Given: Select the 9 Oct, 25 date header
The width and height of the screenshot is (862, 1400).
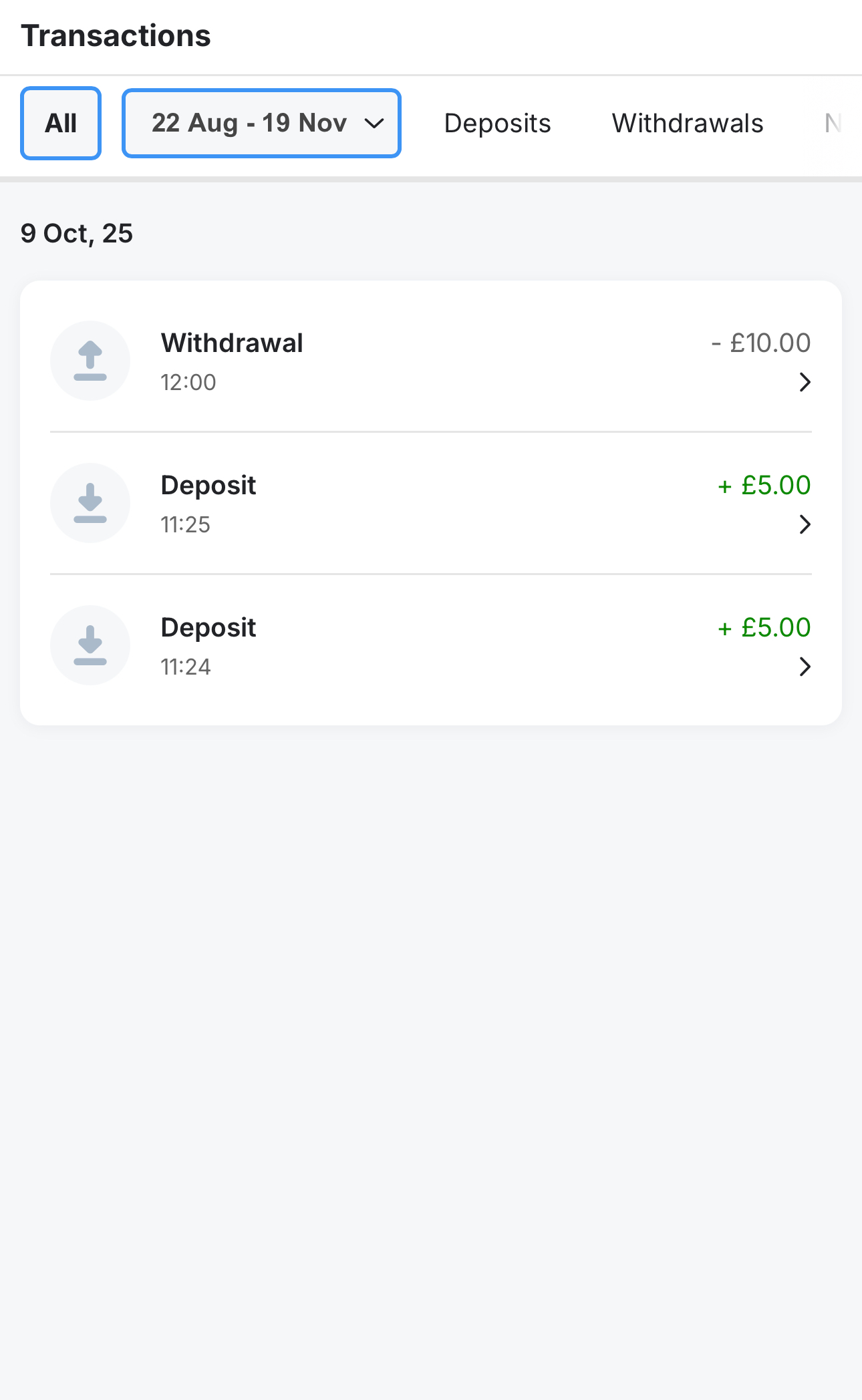Looking at the screenshot, I should pos(77,233).
